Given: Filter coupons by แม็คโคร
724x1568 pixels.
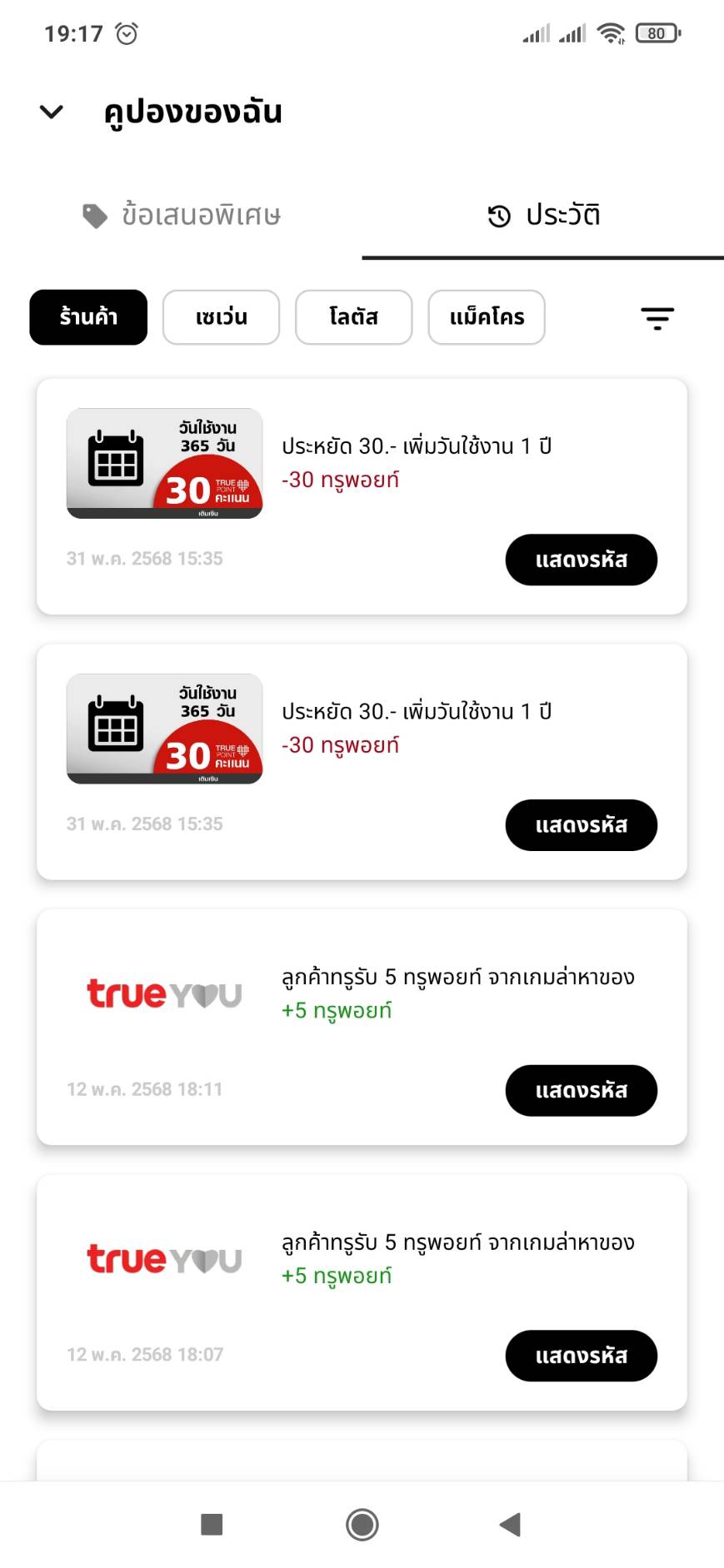Looking at the screenshot, I should 487,317.
